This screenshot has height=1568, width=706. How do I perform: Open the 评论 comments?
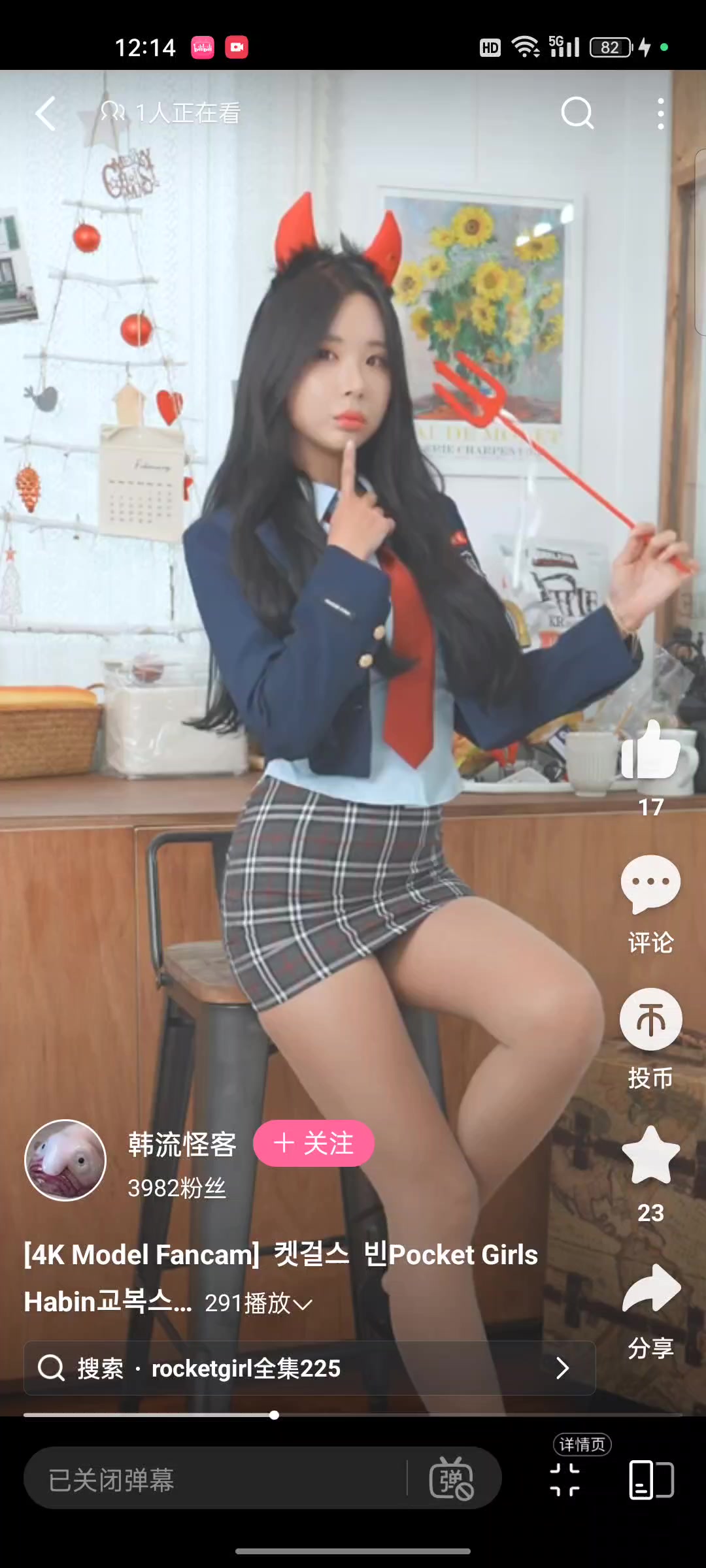tap(650, 884)
